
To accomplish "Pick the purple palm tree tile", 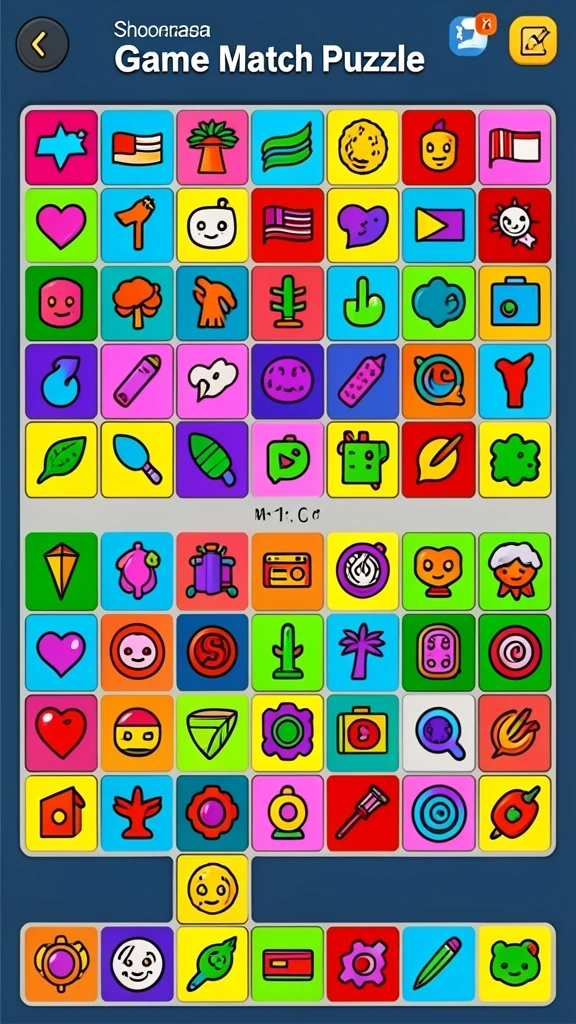I will 362,652.
